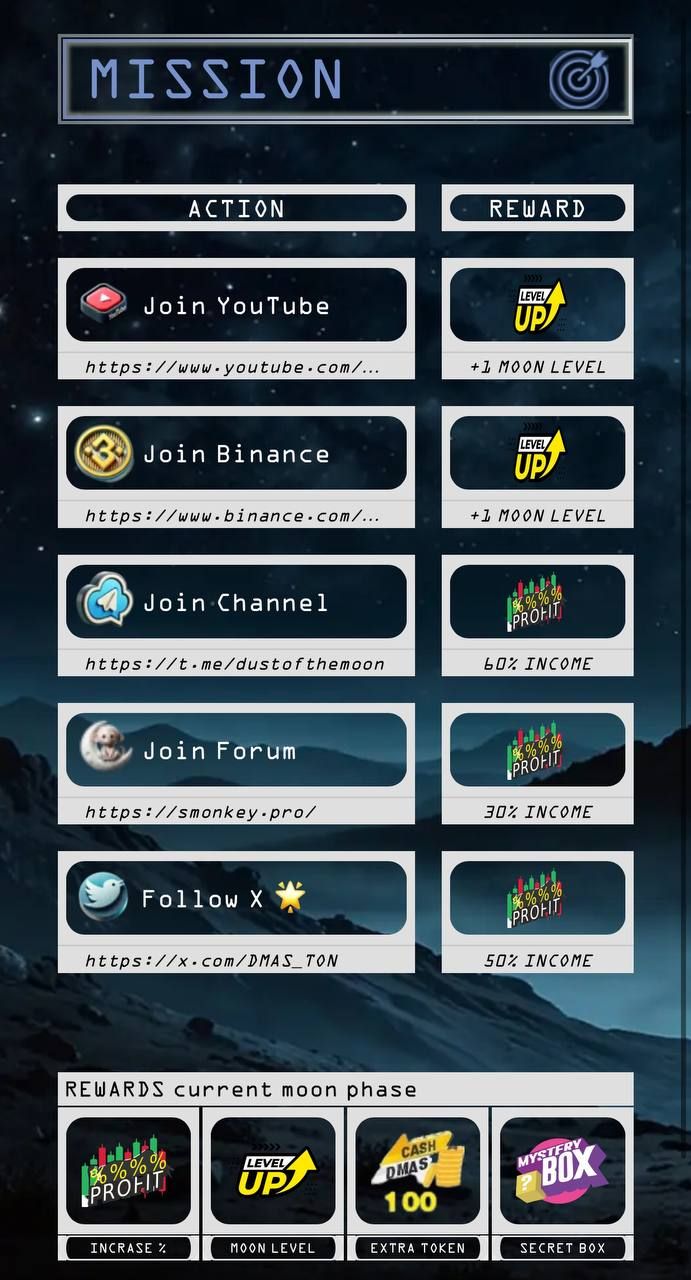The width and height of the screenshot is (691, 1280).
Task: Open the INCRASE % reward tile
Action: pos(128,1171)
